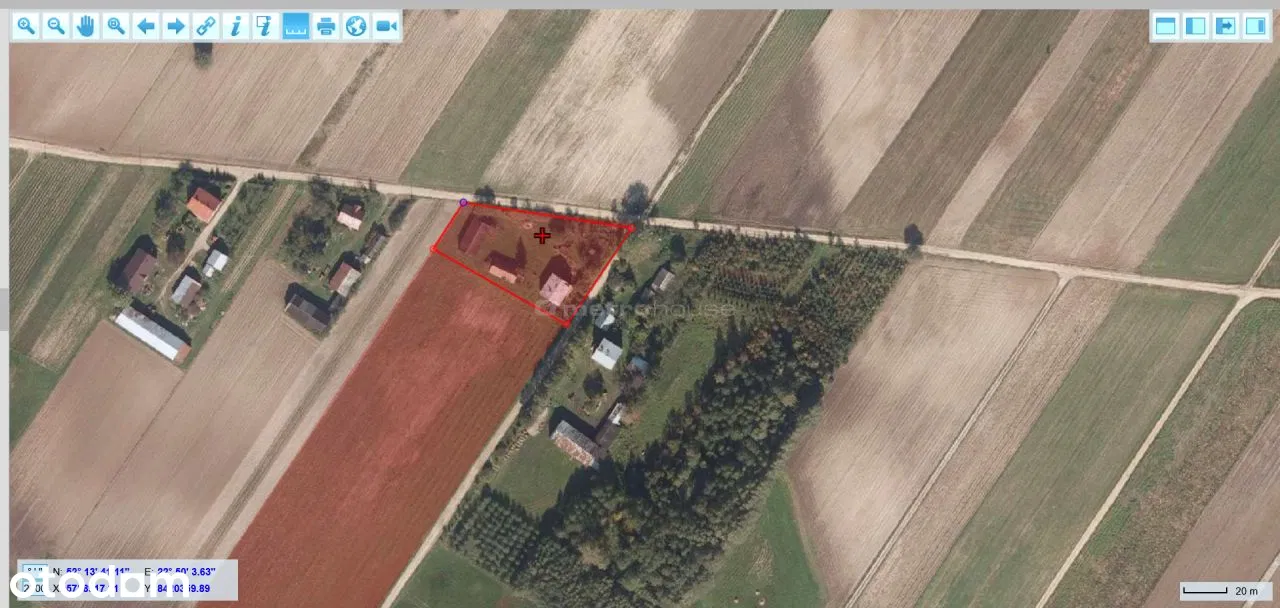1280x608 pixels.
Task: Print the current map
Action: pos(326,26)
